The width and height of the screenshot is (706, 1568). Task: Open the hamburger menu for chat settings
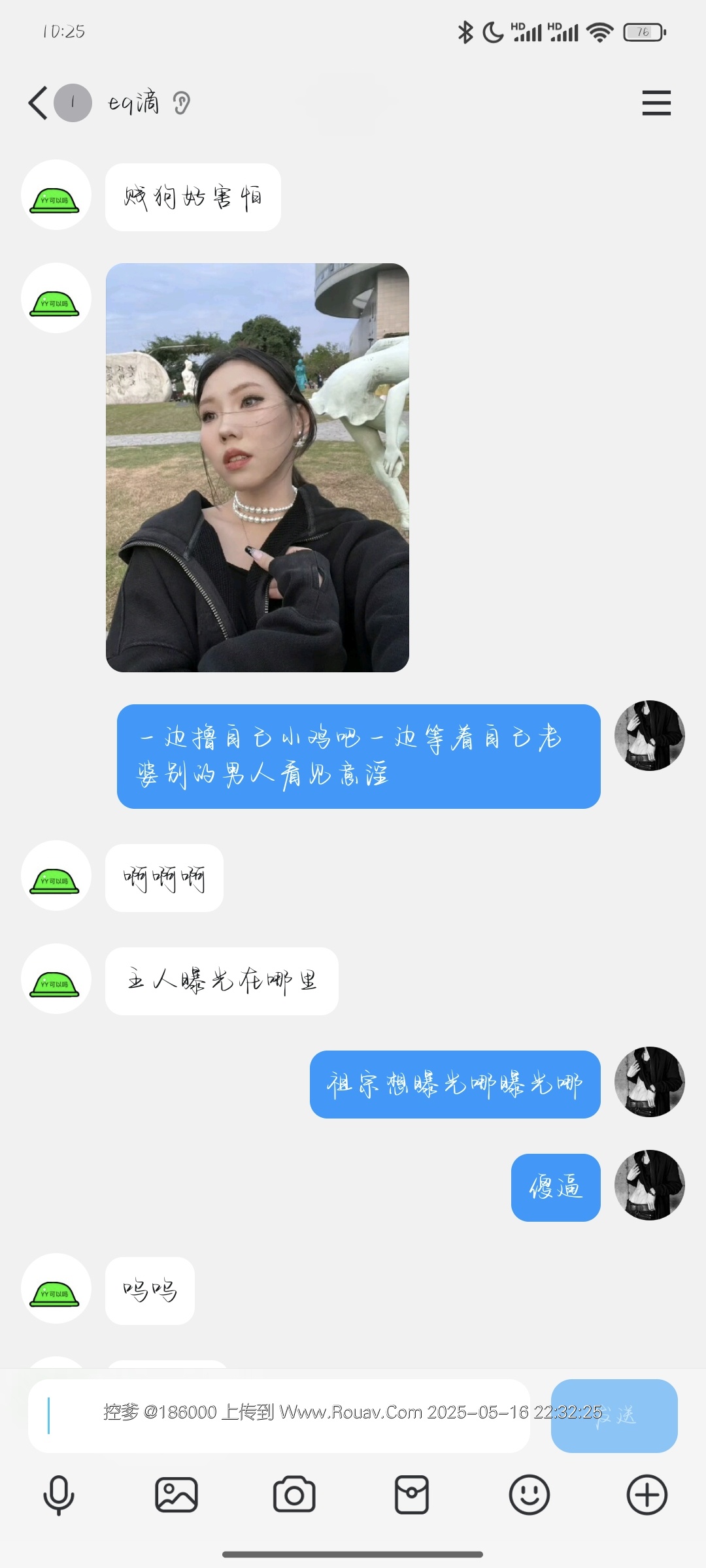(656, 103)
